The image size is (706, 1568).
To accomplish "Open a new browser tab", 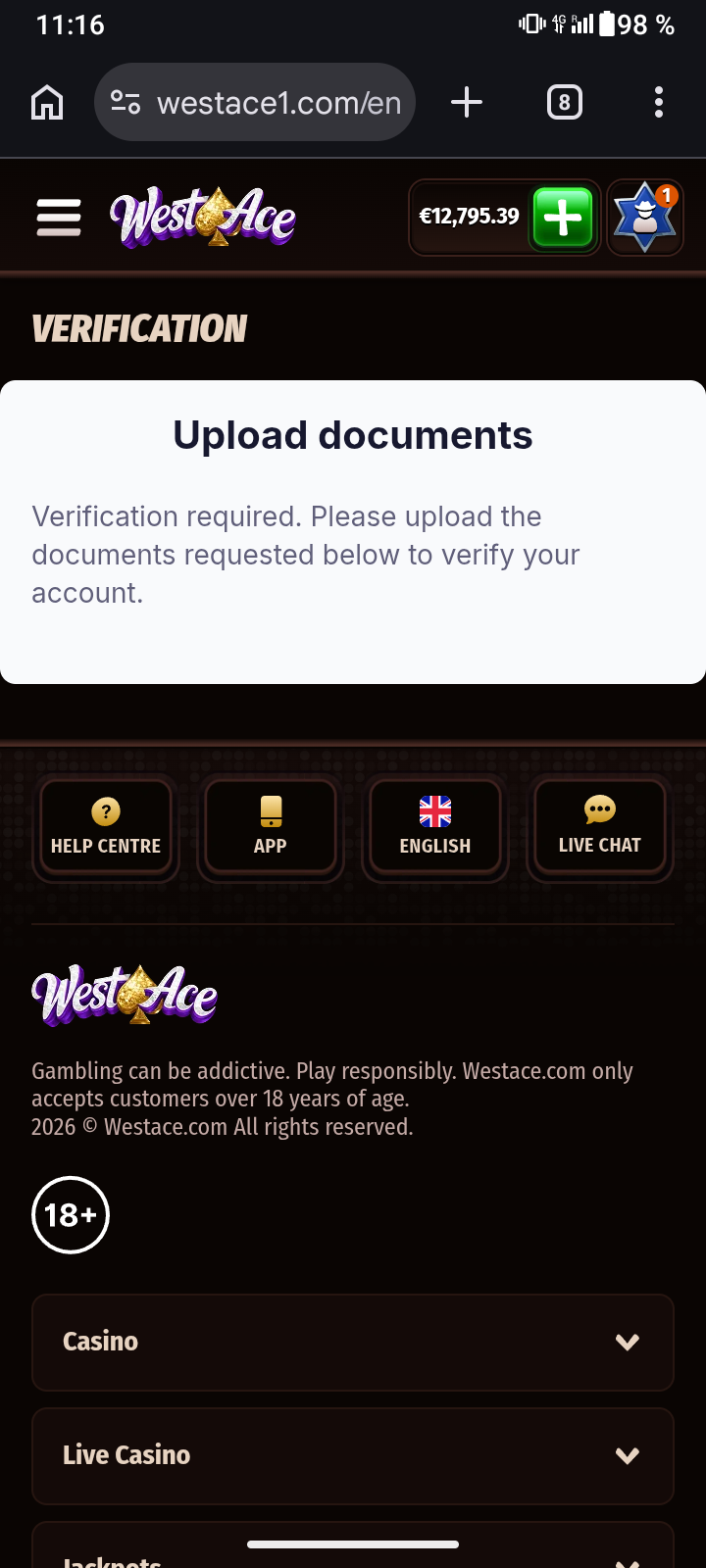I will (x=467, y=102).
